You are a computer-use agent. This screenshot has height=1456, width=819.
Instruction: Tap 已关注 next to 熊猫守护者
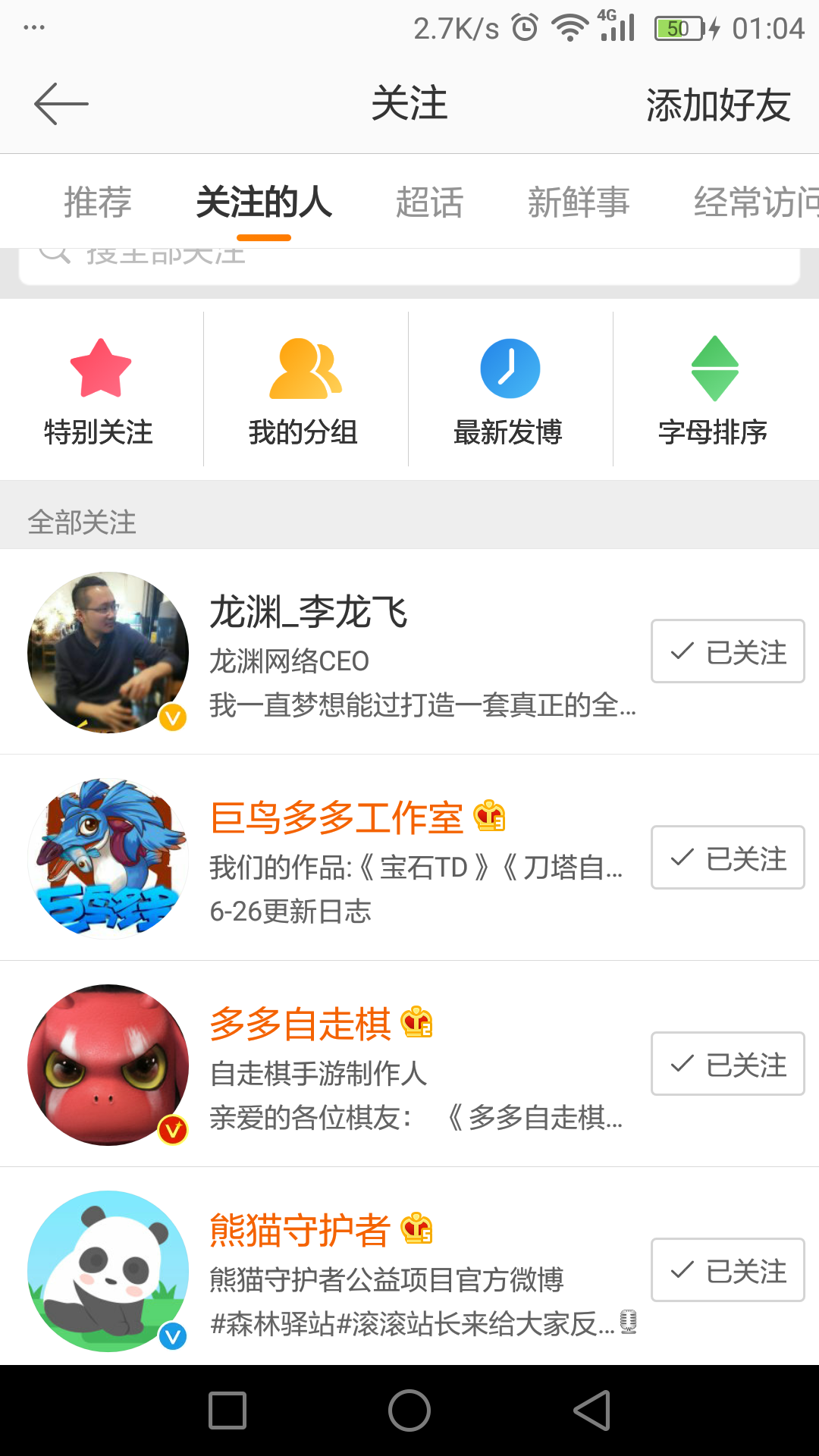pyautogui.click(x=727, y=1270)
